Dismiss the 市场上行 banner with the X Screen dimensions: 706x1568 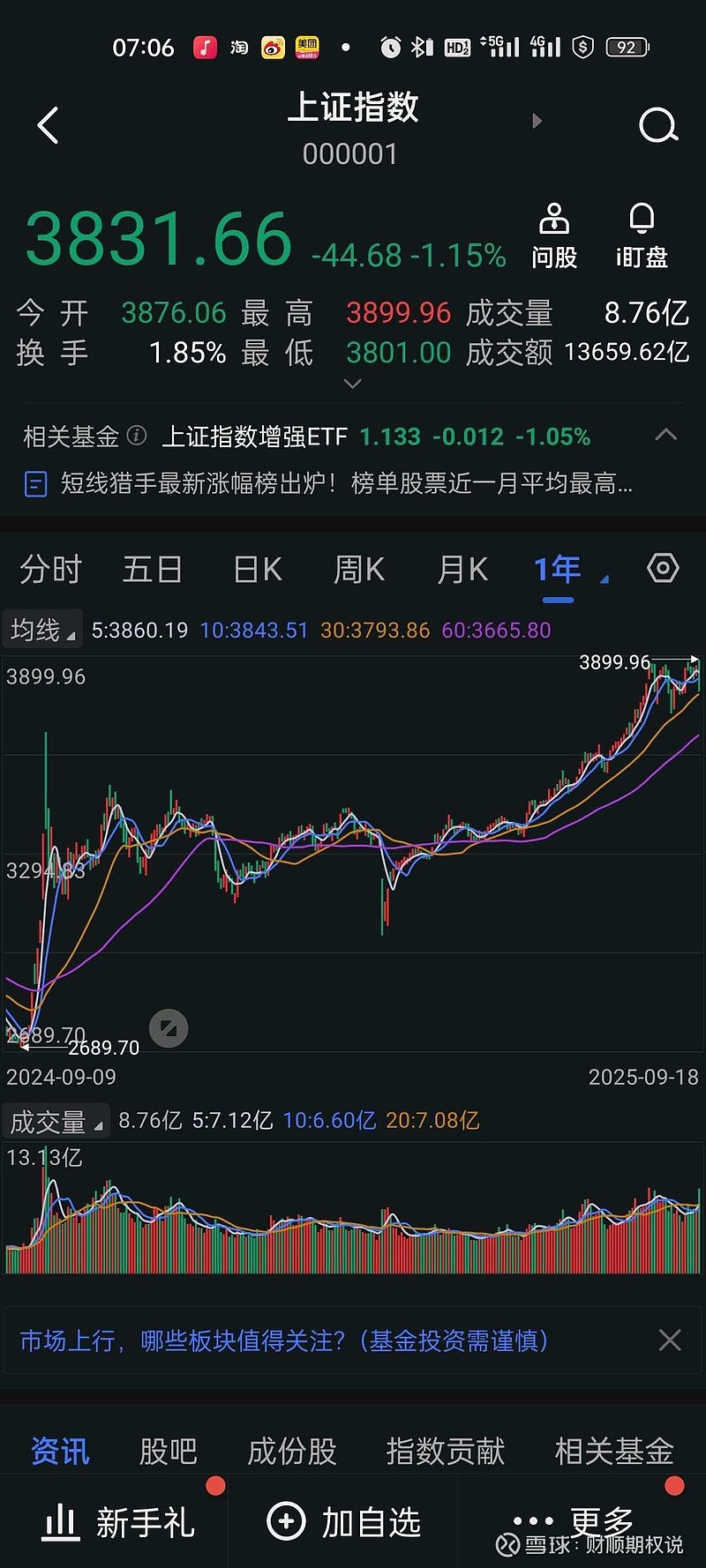pos(669,1340)
